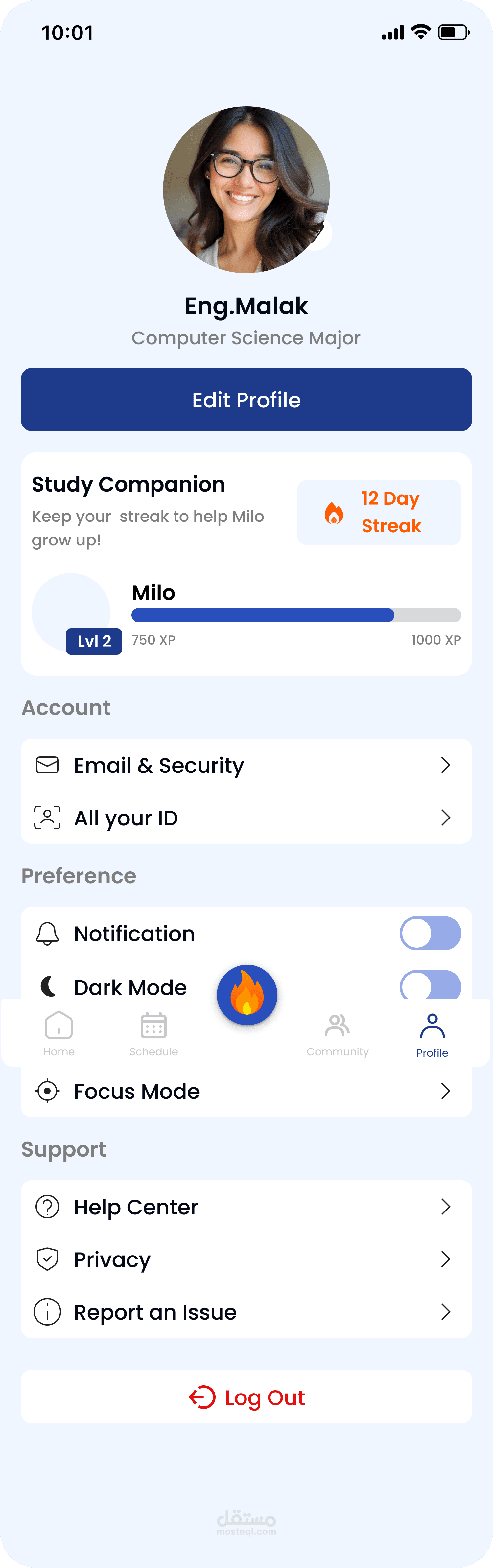Select the Profile tab
The width and height of the screenshot is (493, 1568).
(x=432, y=1035)
